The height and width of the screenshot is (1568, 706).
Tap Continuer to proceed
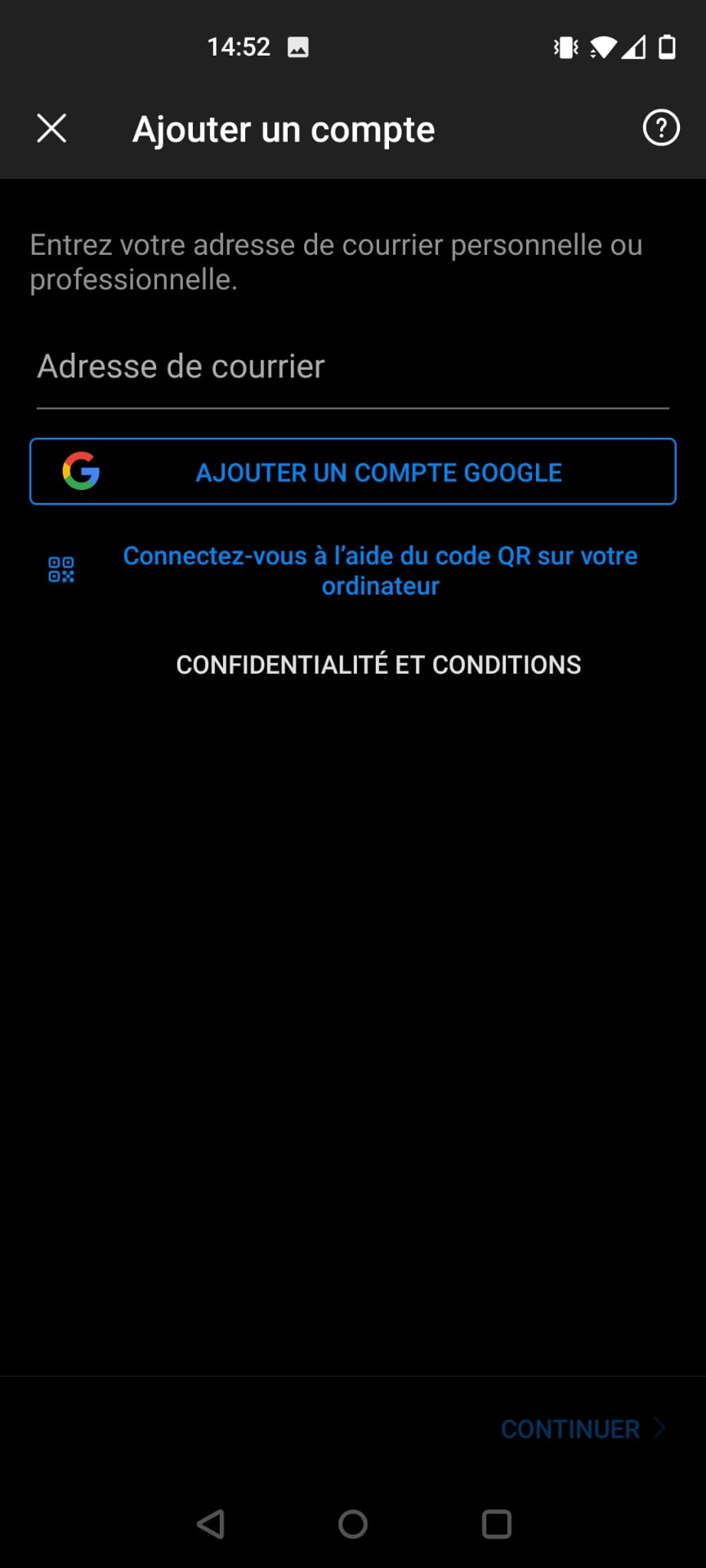[583, 1428]
